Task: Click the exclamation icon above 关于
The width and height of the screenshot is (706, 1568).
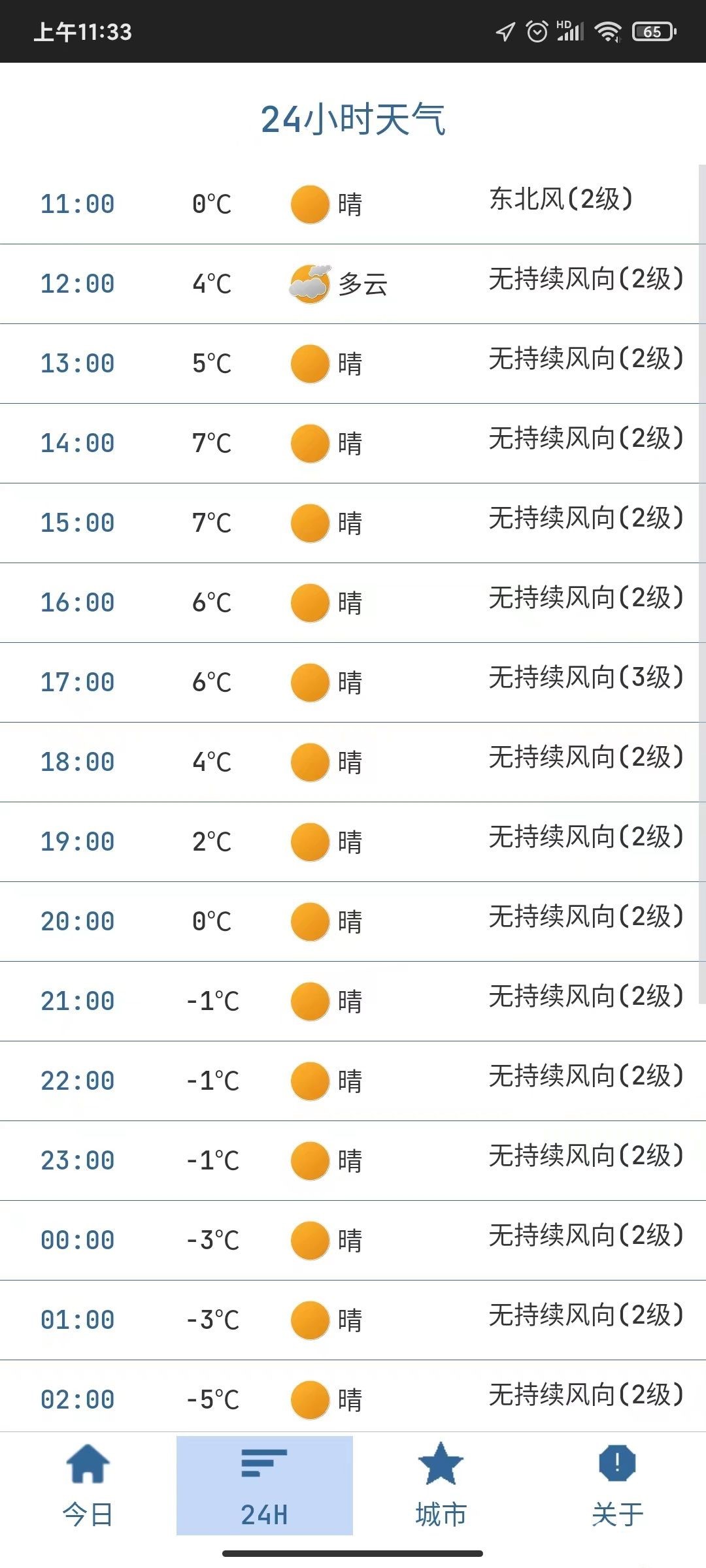Action: 618,1464
